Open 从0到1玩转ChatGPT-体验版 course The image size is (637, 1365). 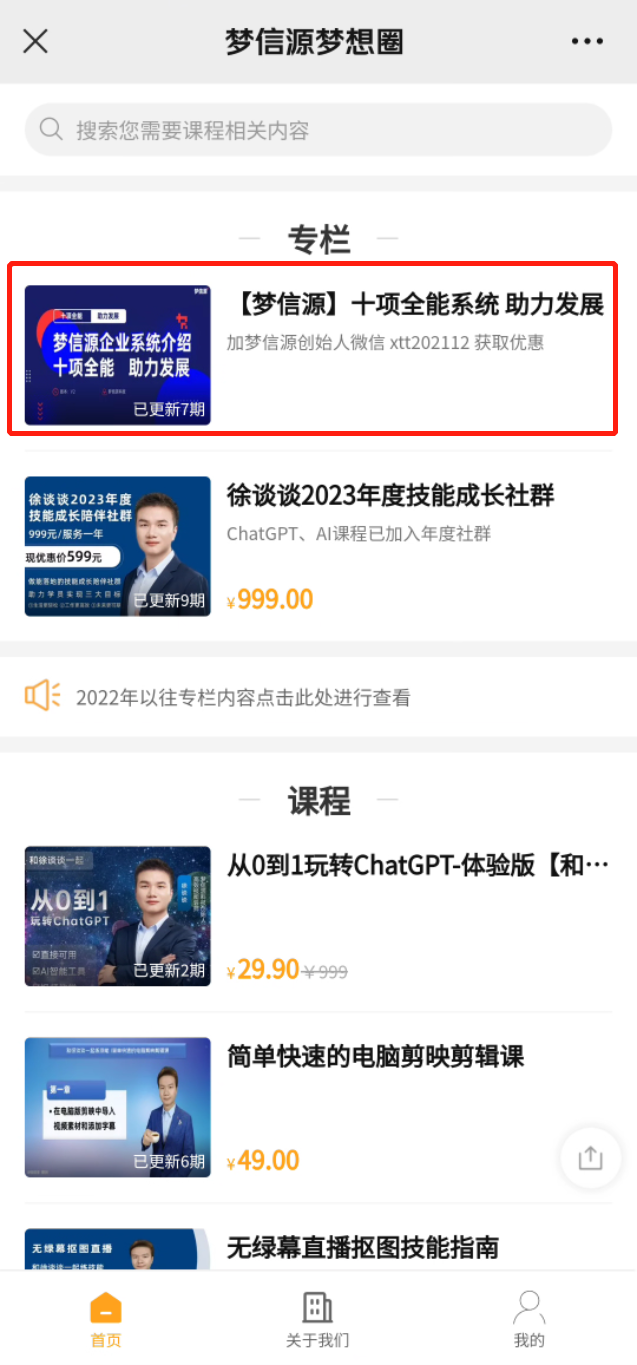[318, 915]
